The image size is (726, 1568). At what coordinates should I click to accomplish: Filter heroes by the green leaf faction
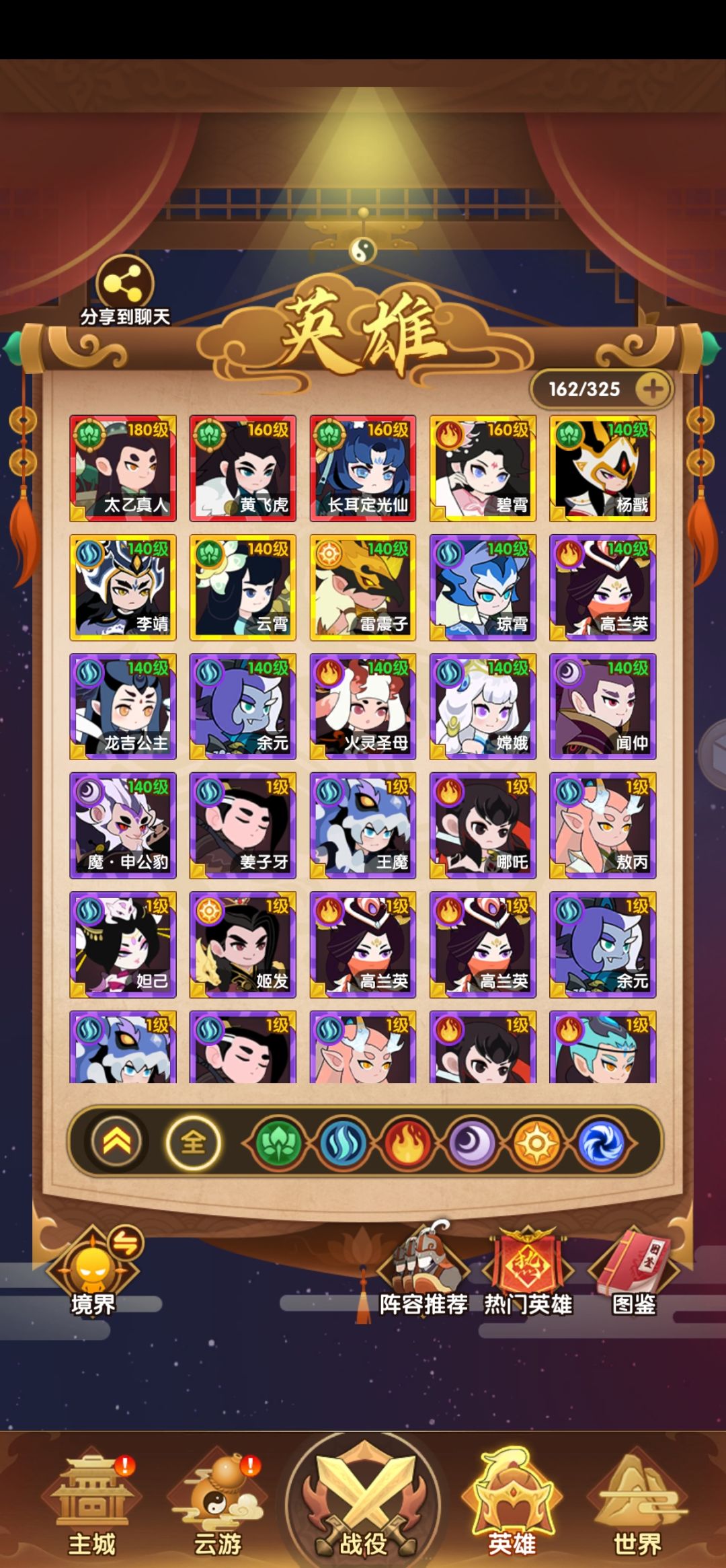pos(278,1142)
